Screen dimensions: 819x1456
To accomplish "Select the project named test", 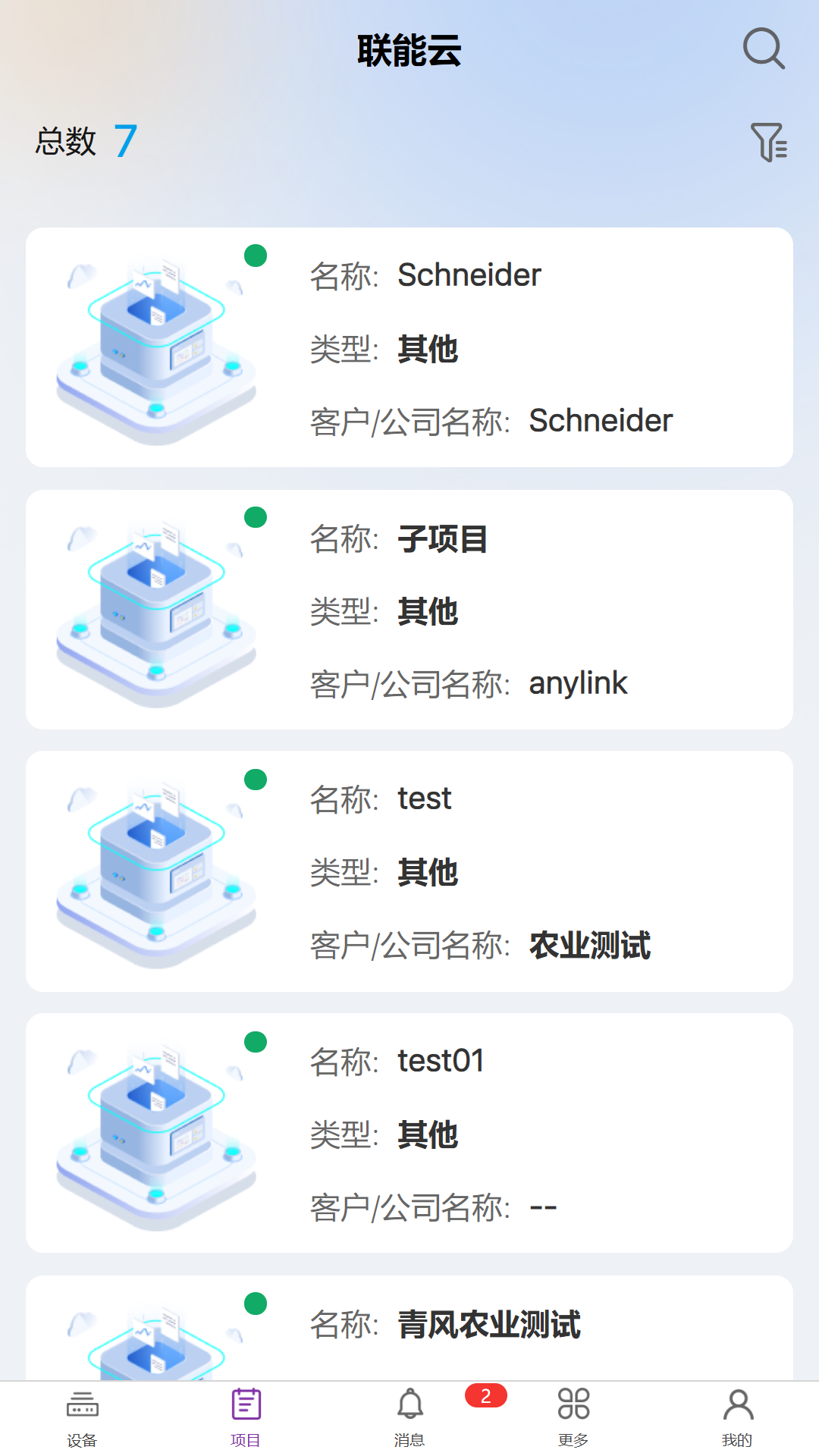I will pos(409,871).
